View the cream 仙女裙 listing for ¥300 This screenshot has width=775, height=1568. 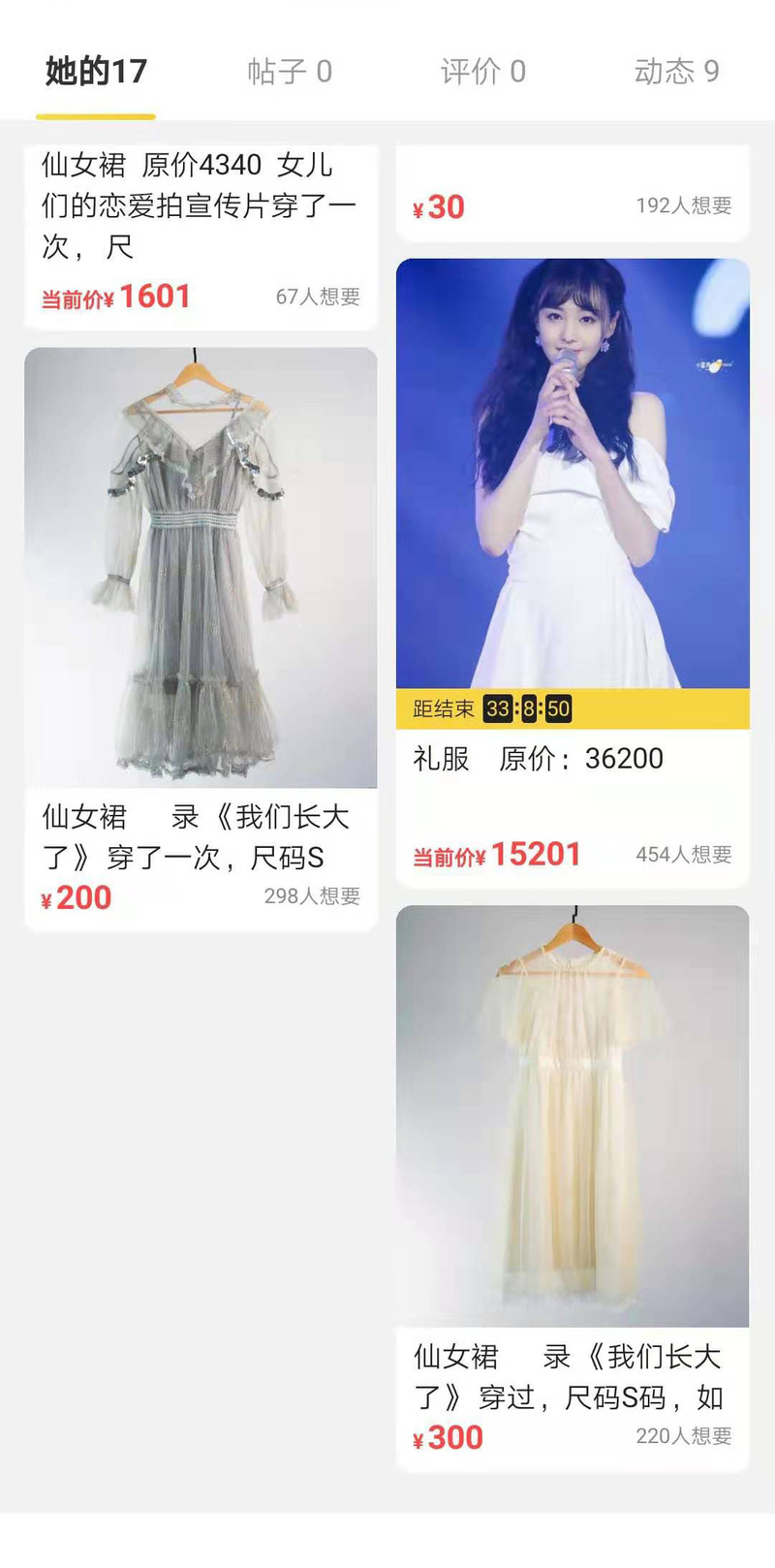tap(573, 1188)
